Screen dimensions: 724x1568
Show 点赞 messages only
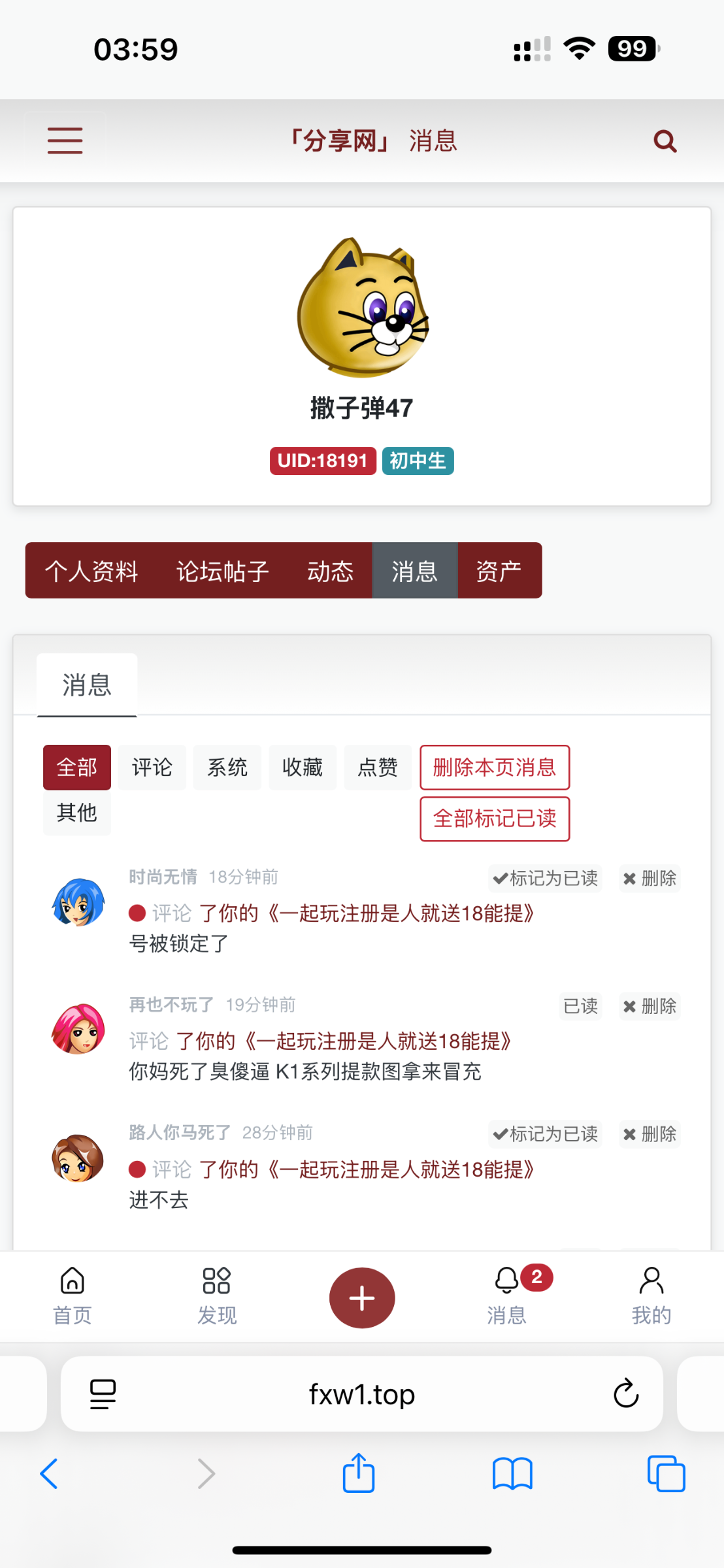(378, 767)
